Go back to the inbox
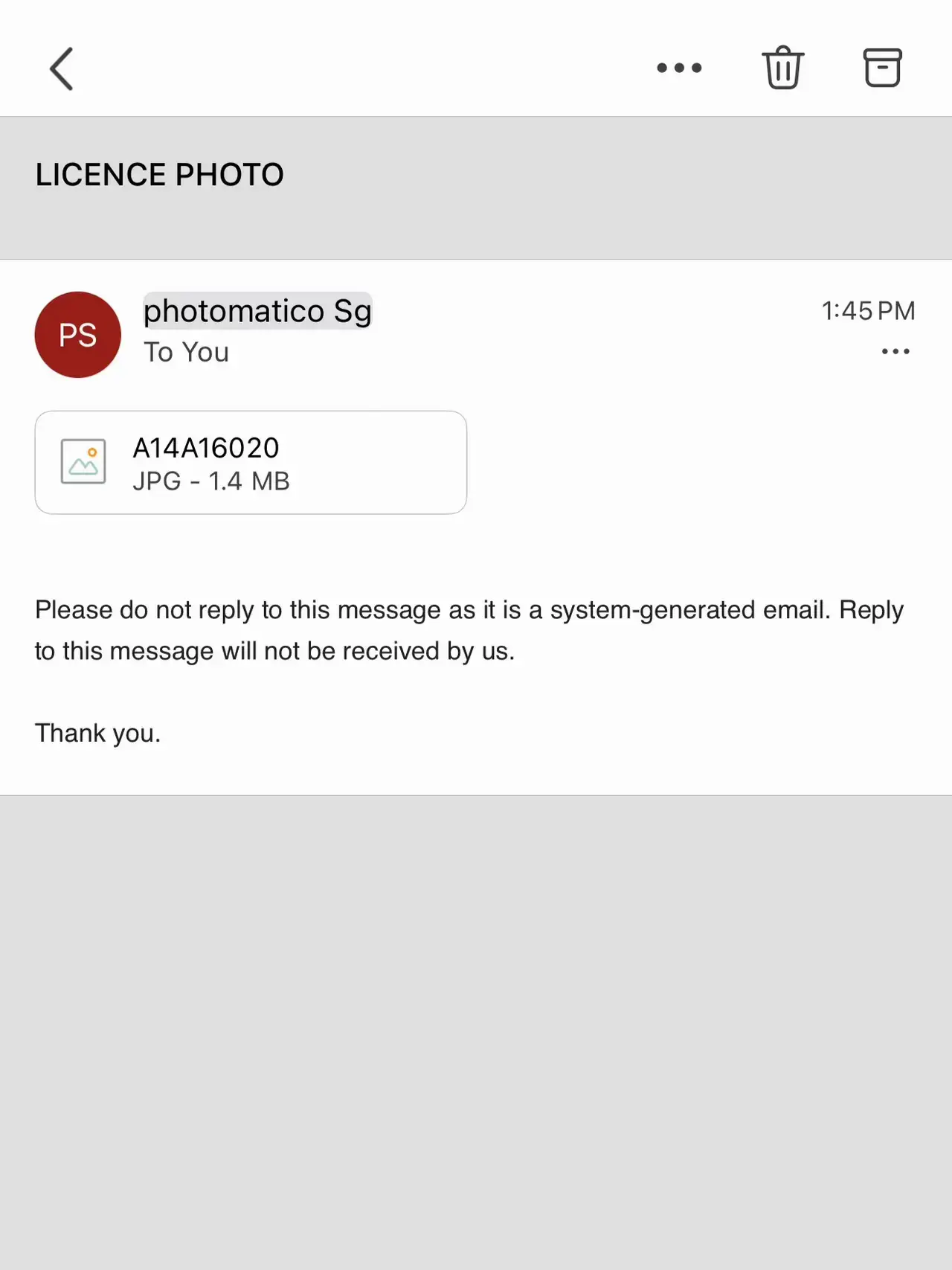 tap(62, 68)
